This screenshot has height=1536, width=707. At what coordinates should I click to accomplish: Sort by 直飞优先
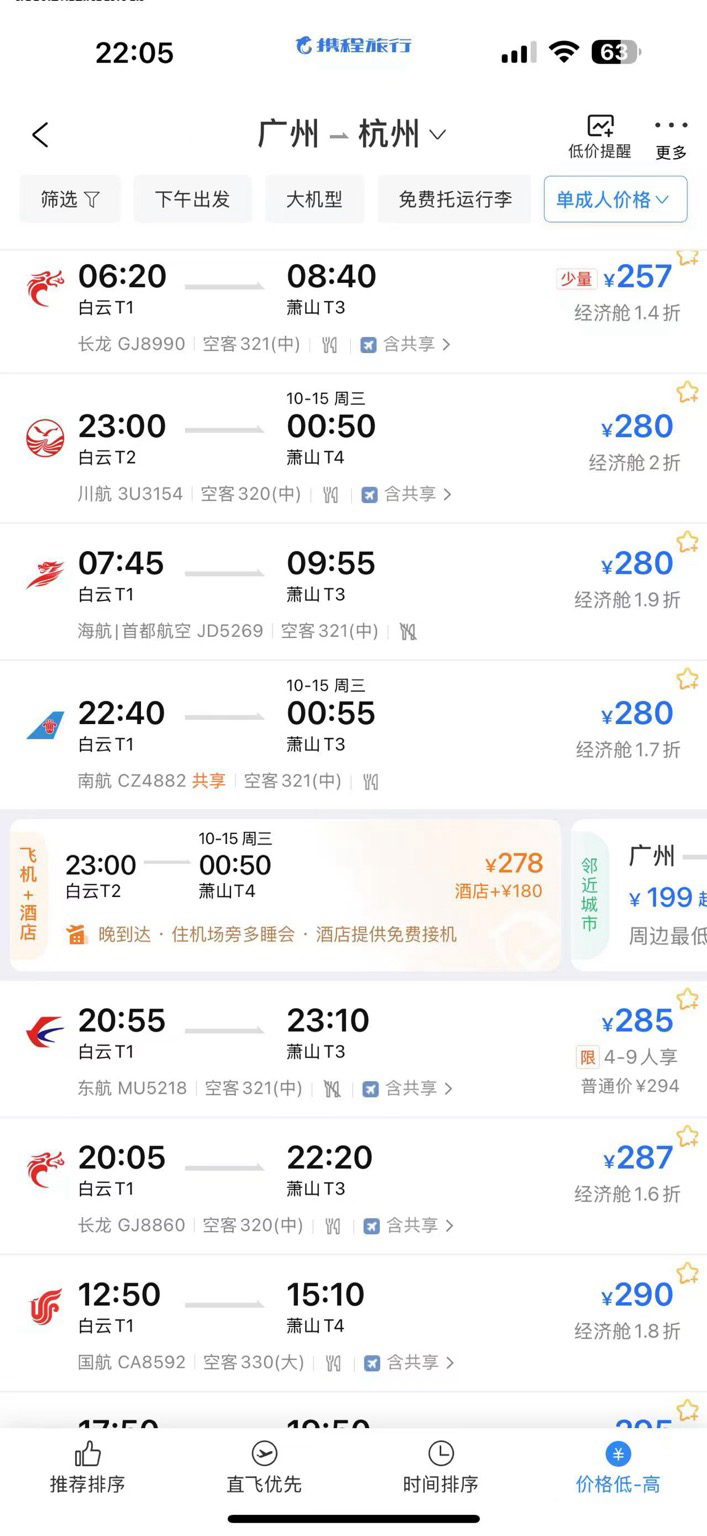click(264, 1467)
